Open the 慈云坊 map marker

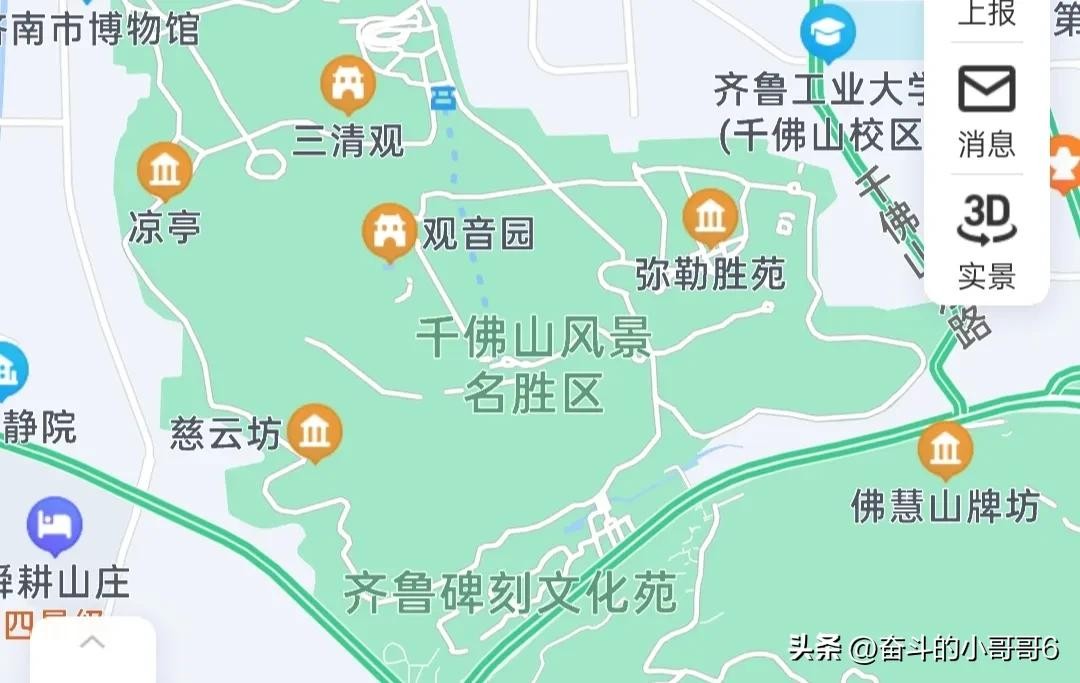tap(315, 432)
